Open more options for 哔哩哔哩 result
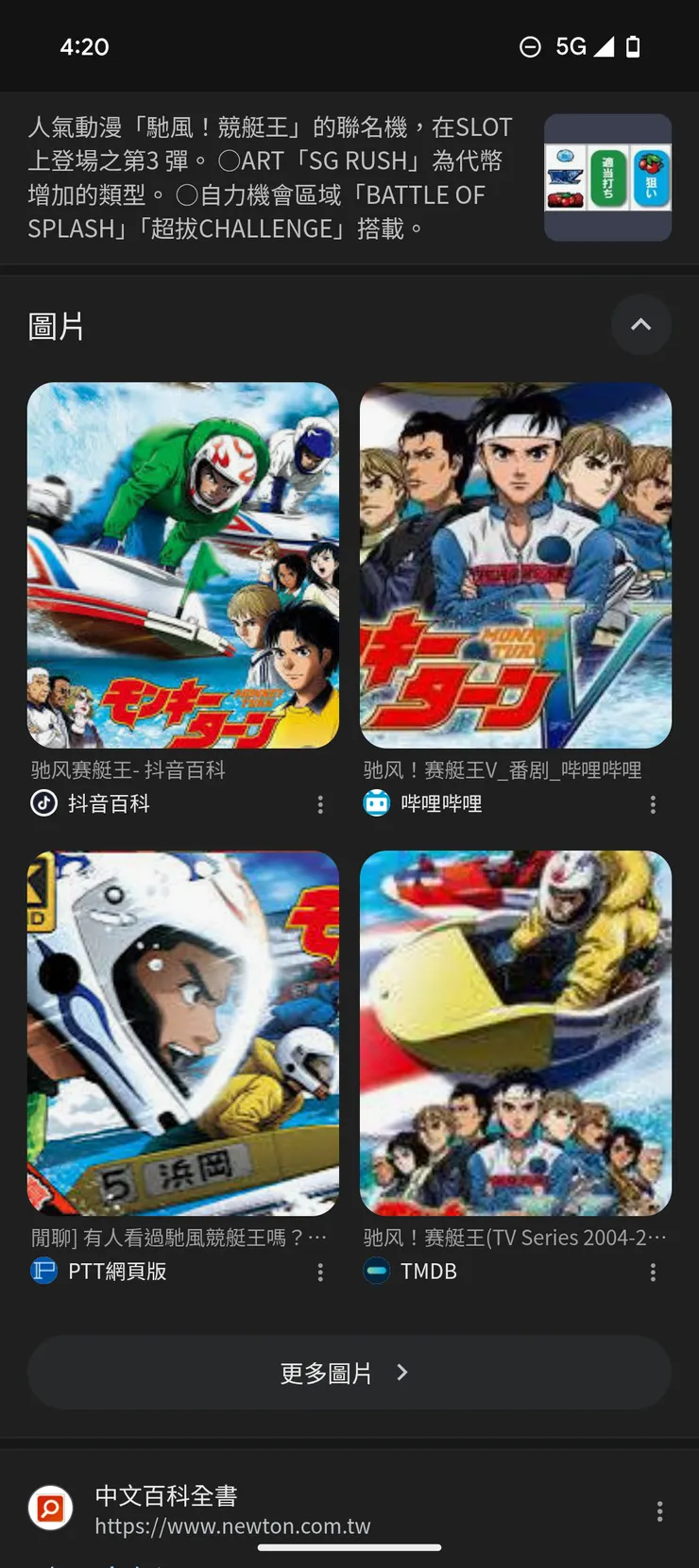 (653, 804)
